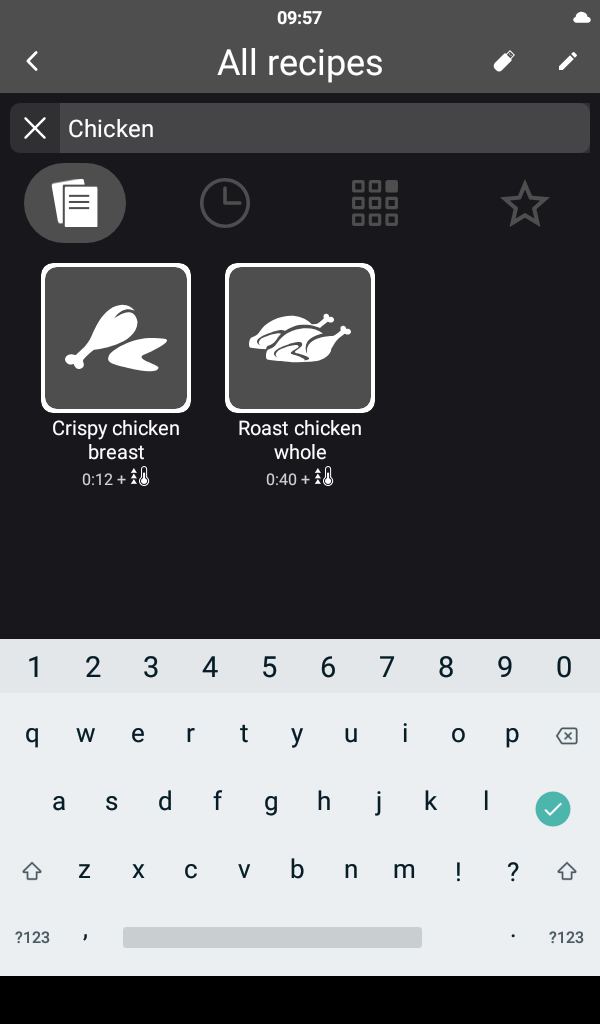This screenshot has width=600, height=1024.
Task: Open the Crispy chicken breast recipe
Action: click(116, 338)
